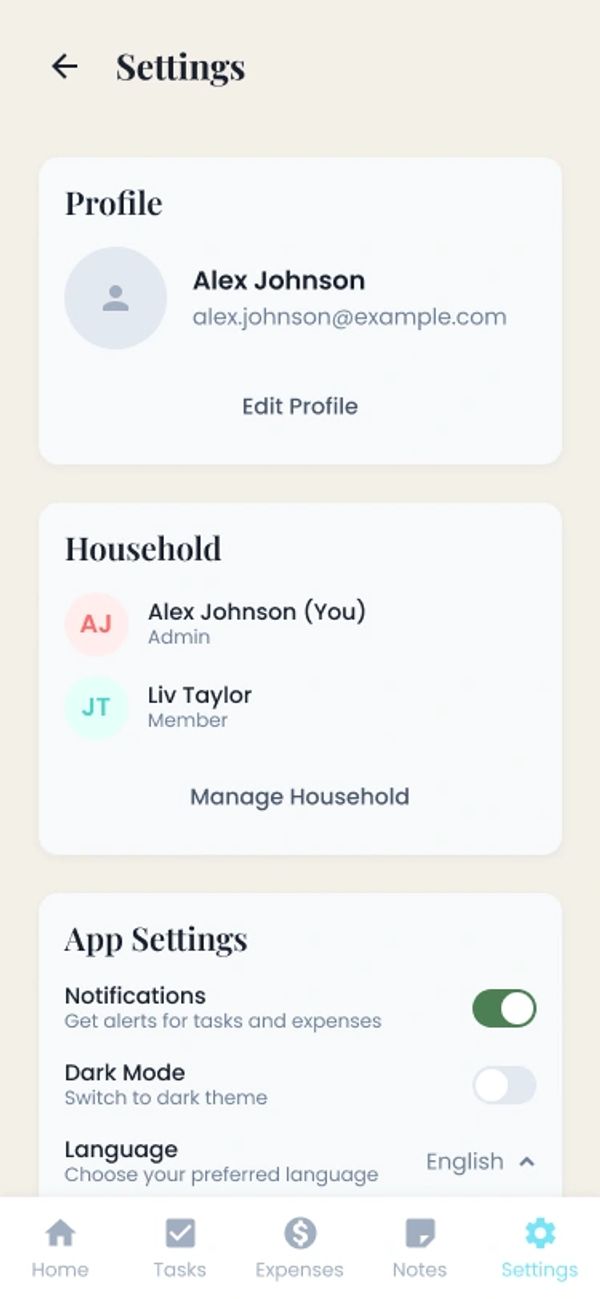This screenshot has height=1299, width=600.
Task: Open the Language dropdown showing English
Action: 480,1161
